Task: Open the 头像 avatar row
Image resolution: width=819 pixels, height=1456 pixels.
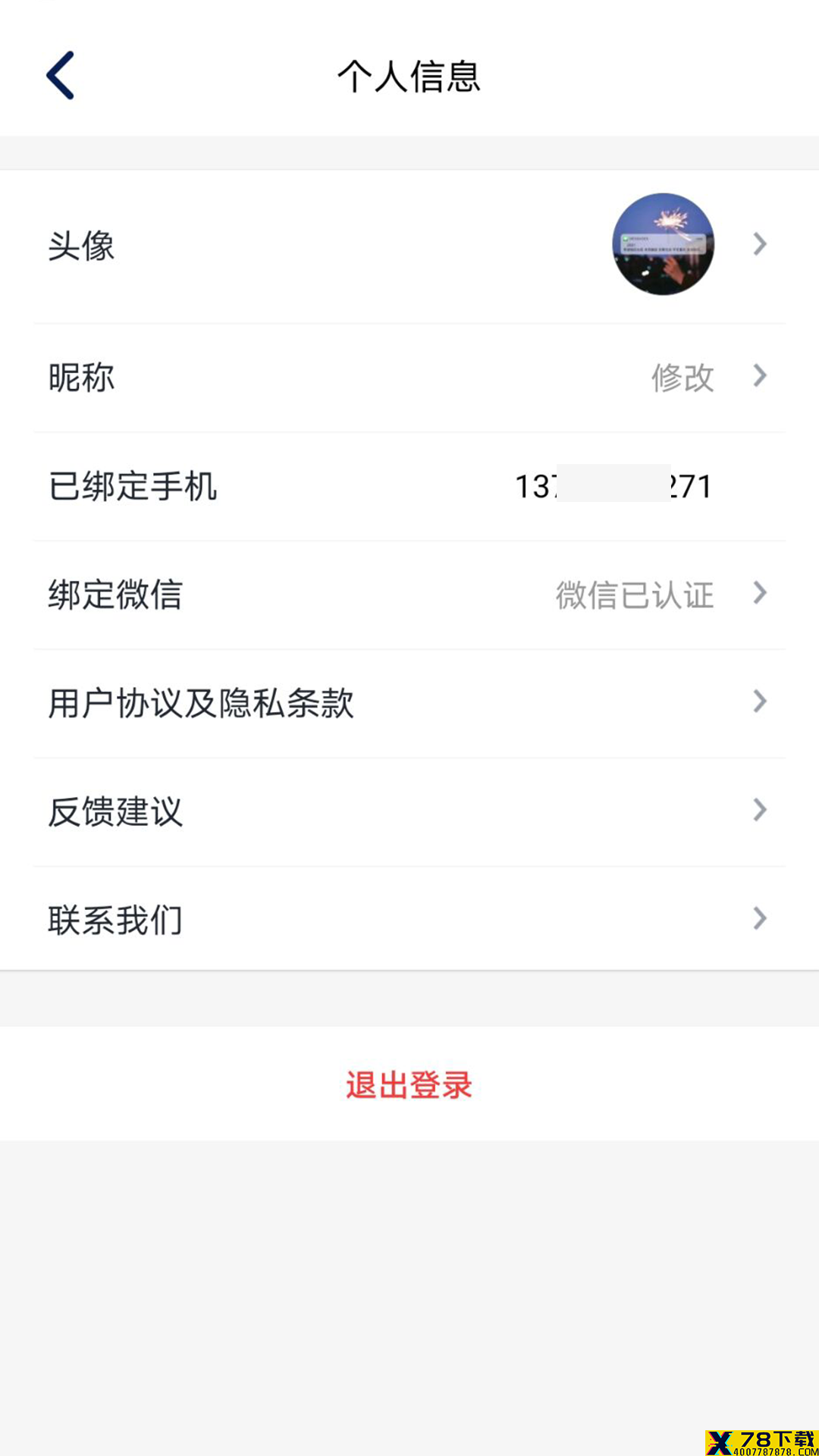Action: tap(409, 246)
